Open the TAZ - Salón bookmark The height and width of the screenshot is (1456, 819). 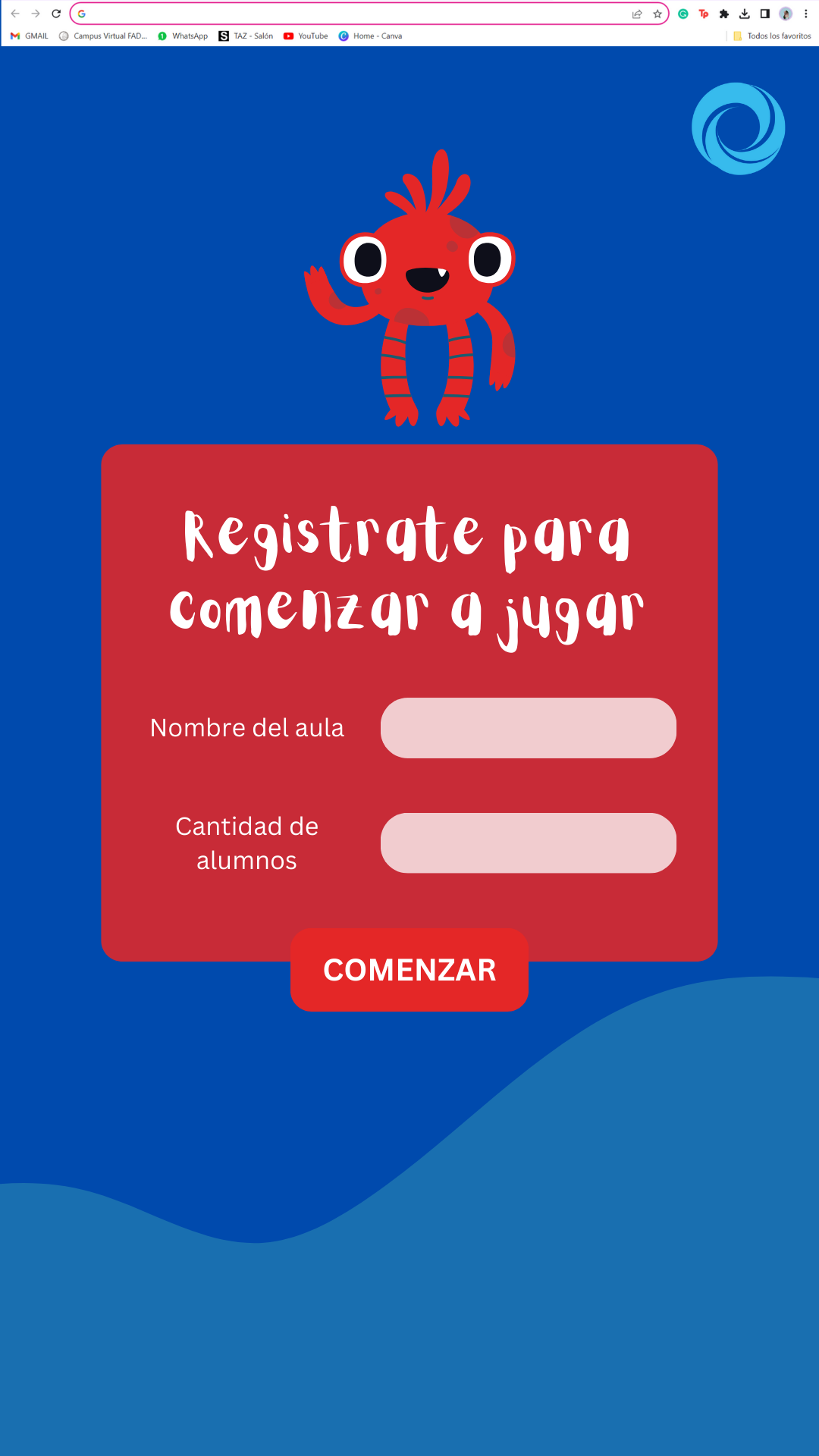(x=246, y=36)
